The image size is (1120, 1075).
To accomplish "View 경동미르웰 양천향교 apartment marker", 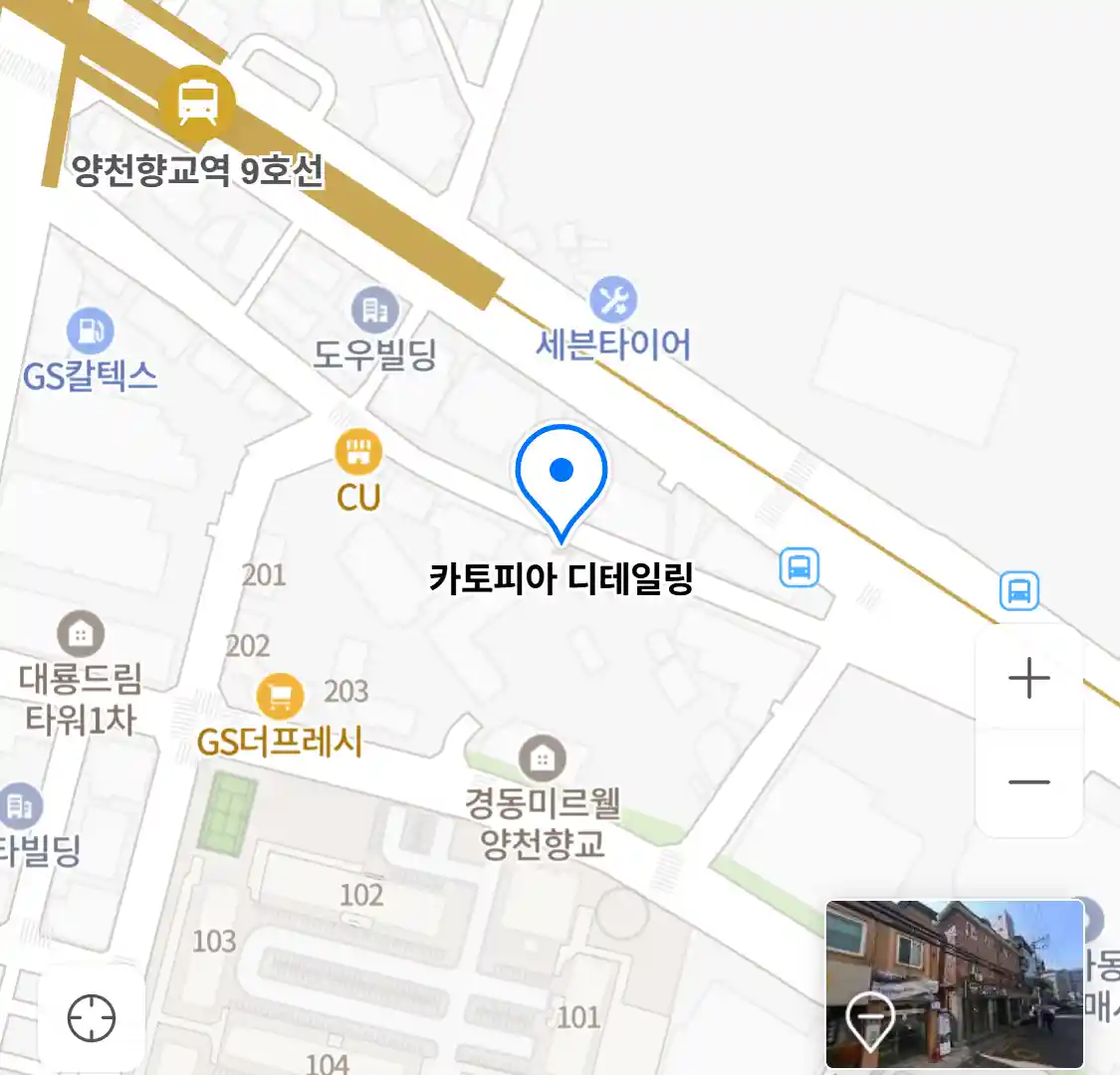I will pyautogui.click(x=542, y=760).
